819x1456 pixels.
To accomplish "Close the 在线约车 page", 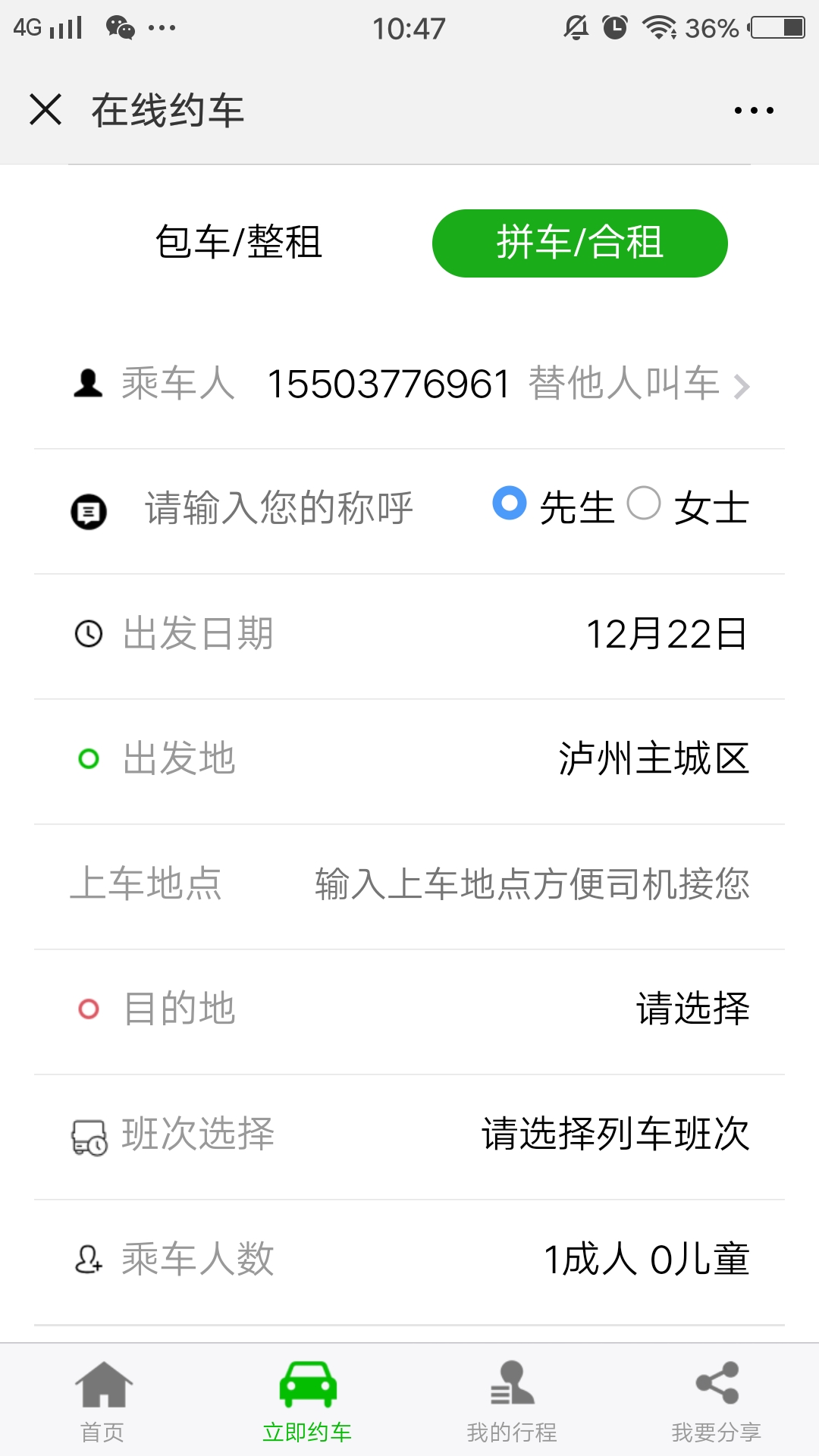I will coord(45,110).
